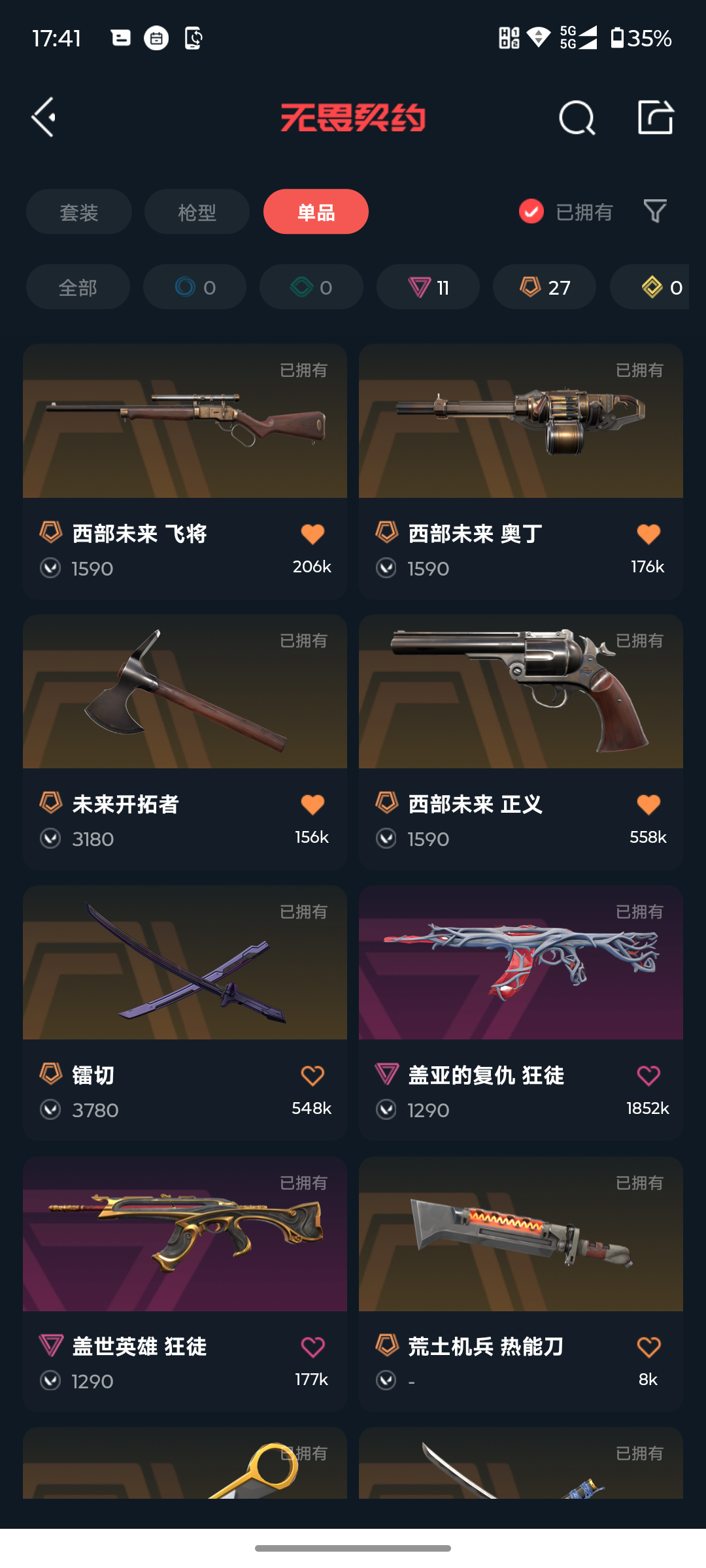
Task: Open the 未来开拓者 axe card
Action: [x=185, y=742]
